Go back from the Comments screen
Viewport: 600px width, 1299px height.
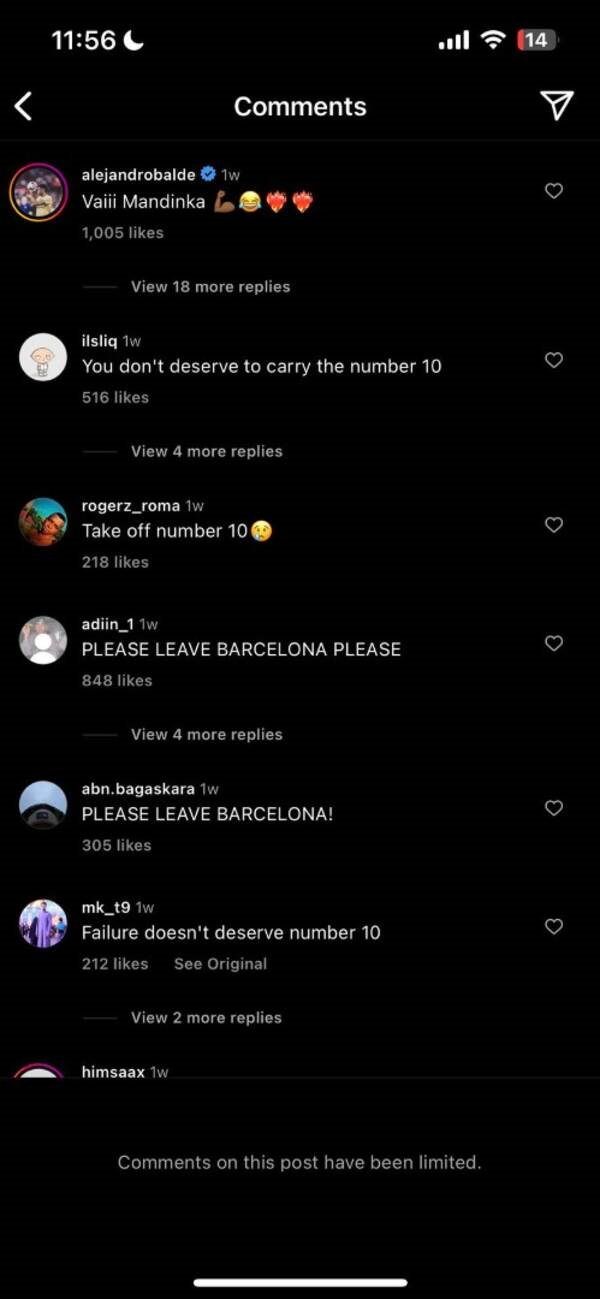coord(24,106)
